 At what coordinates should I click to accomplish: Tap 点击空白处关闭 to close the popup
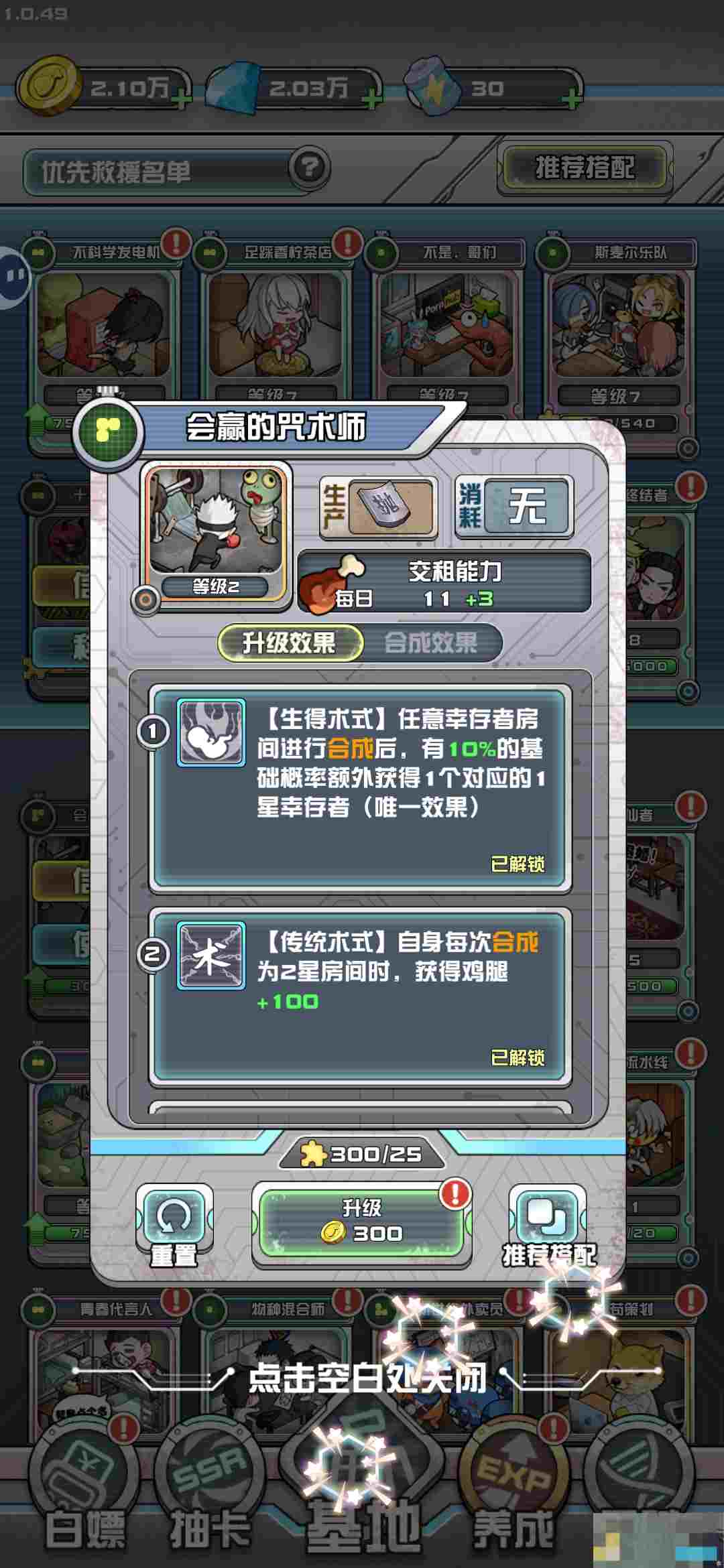pos(366,1379)
